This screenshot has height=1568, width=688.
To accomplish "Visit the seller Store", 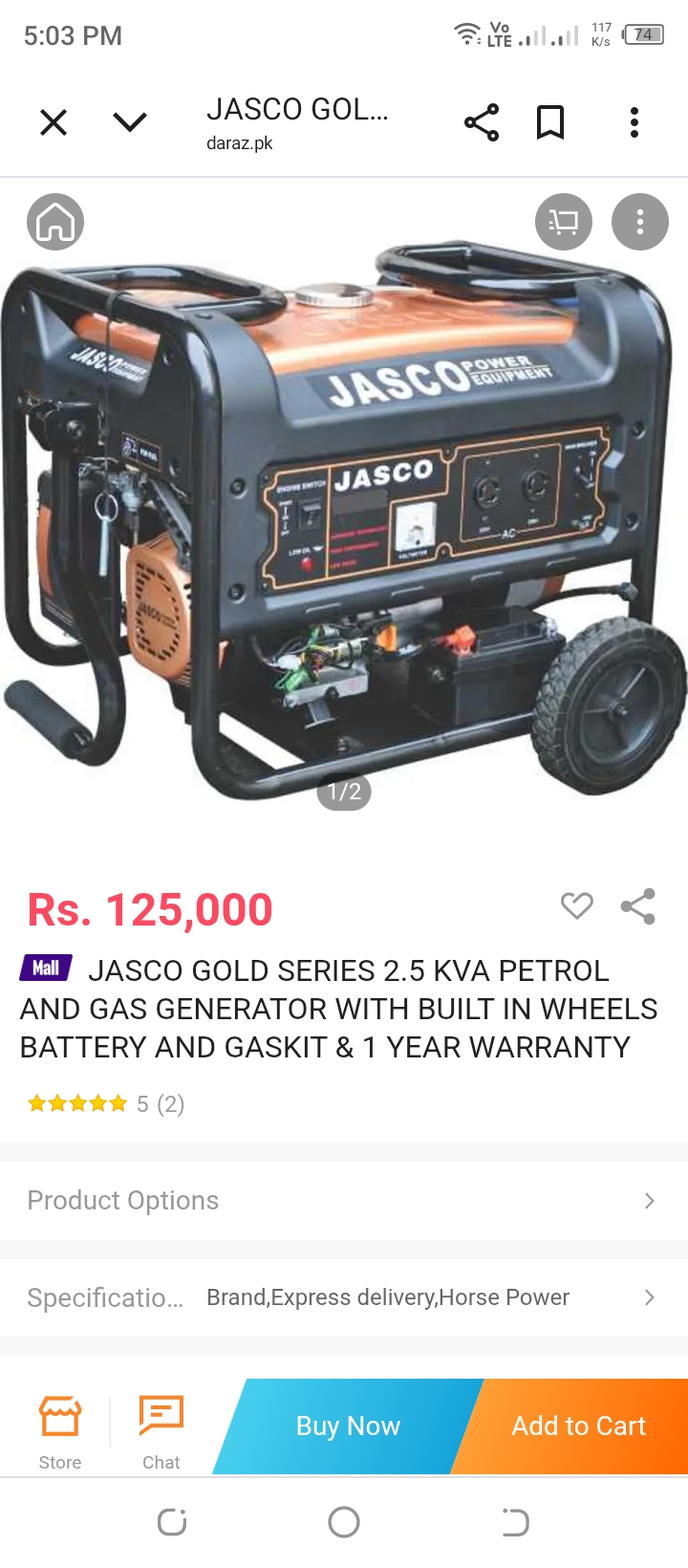I will 60,1429.
